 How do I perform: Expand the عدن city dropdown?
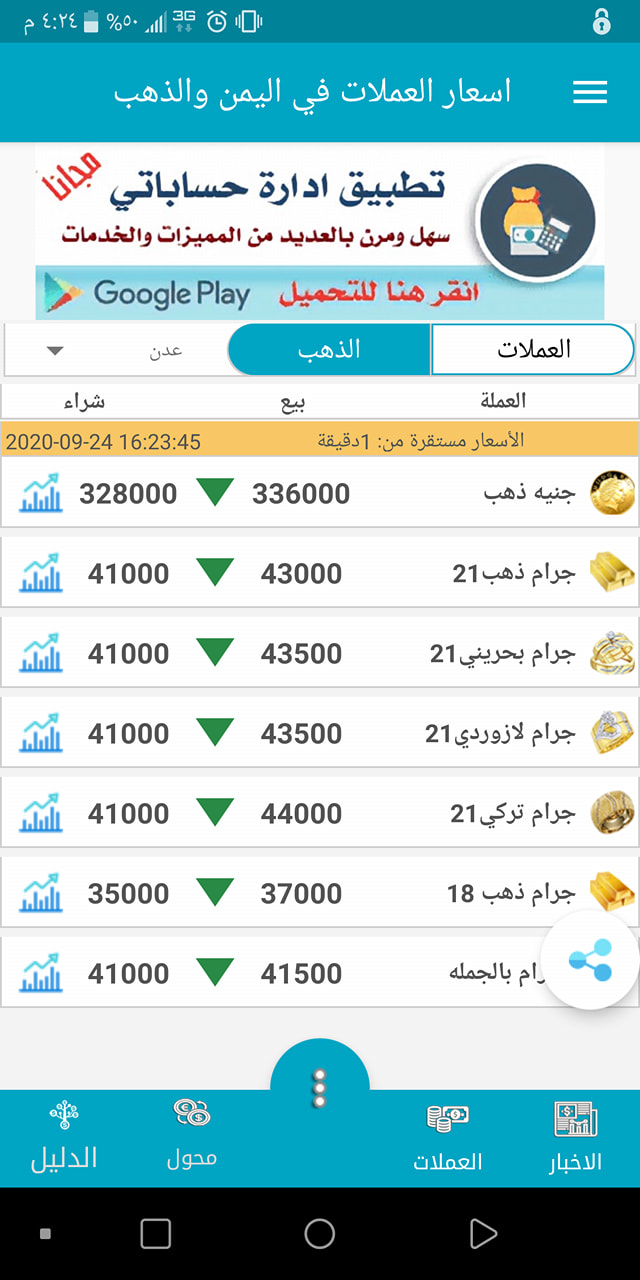tap(116, 350)
